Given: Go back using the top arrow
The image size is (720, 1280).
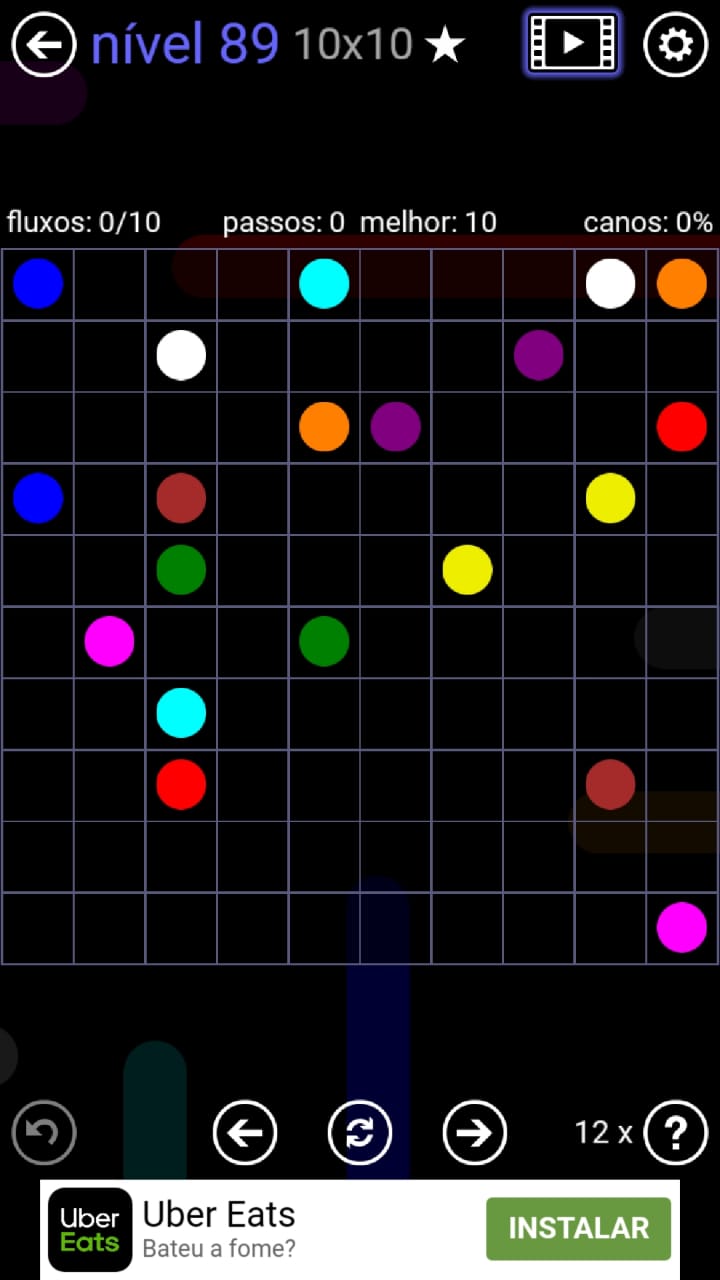Looking at the screenshot, I should click(x=44, y=45).
